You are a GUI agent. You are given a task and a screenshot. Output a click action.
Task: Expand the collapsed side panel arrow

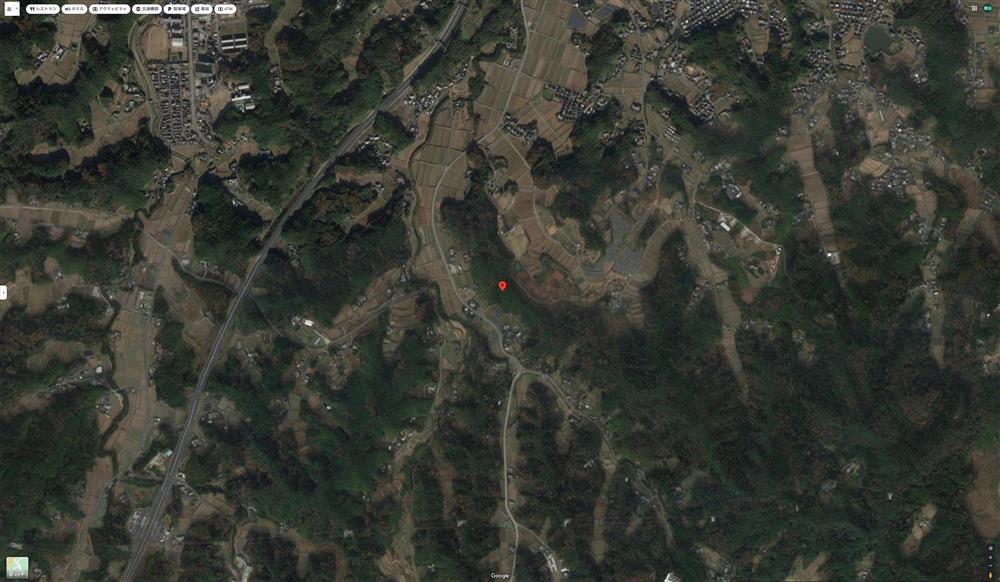[3, 292]
